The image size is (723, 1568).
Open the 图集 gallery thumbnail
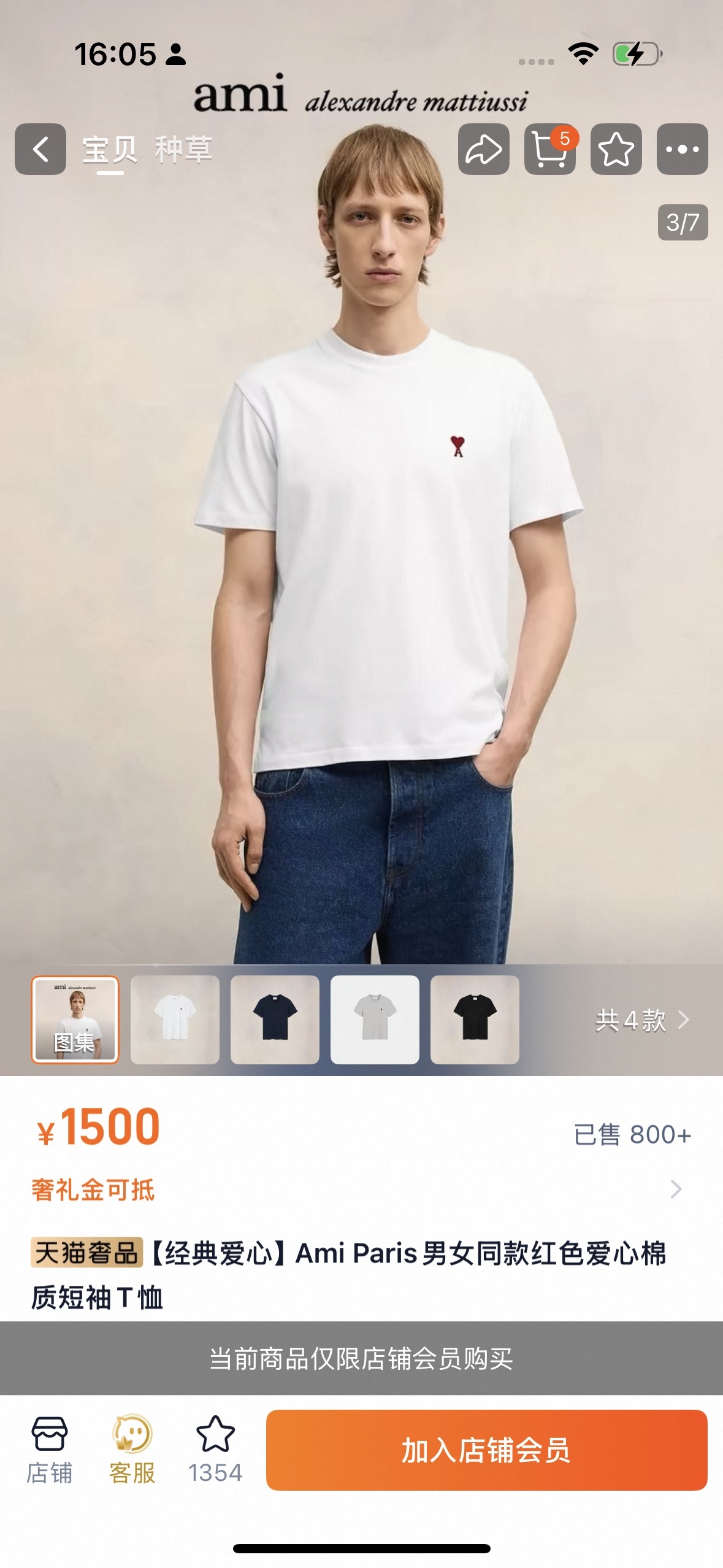75,1020
